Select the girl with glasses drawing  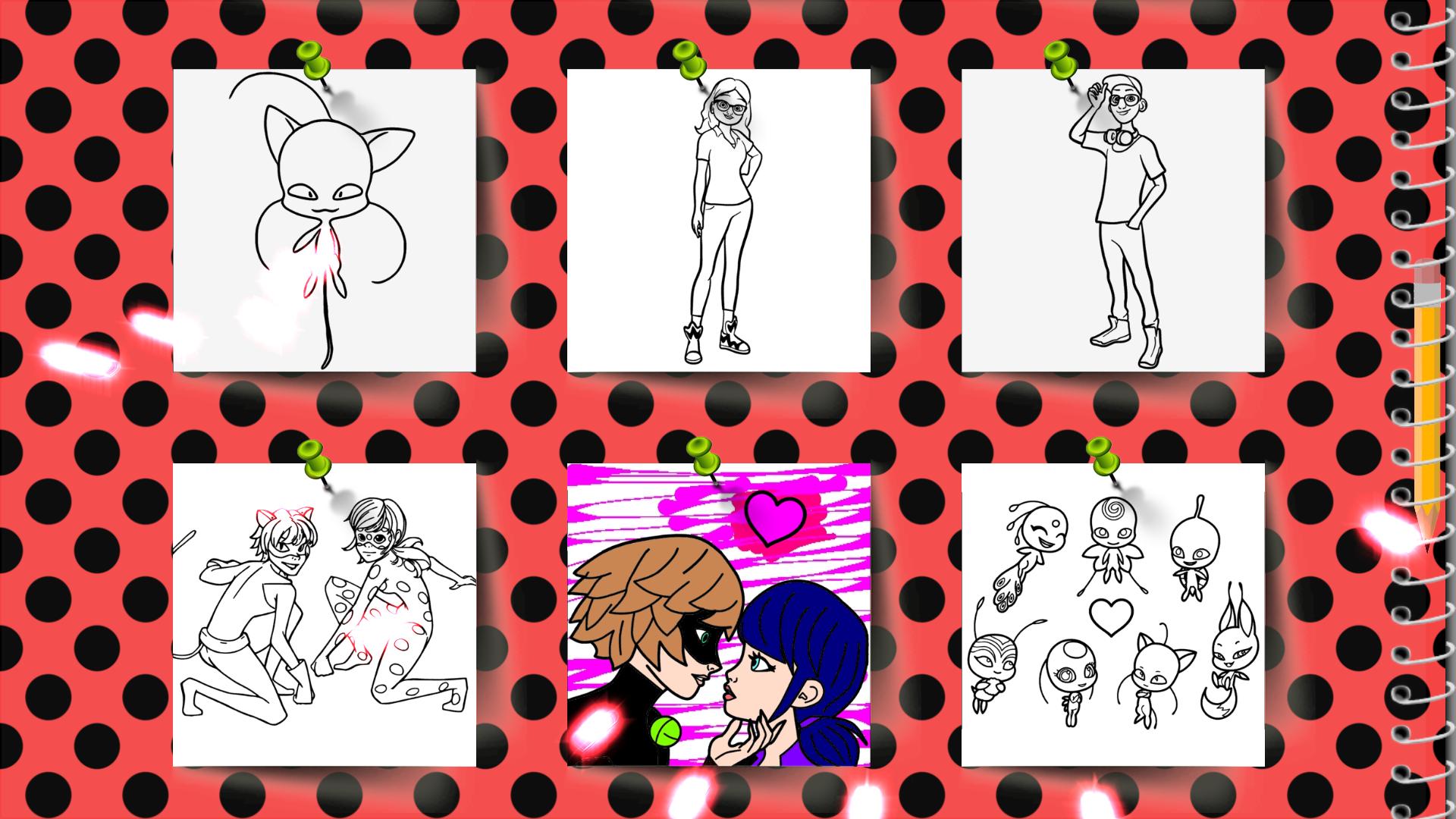[718, 221]
